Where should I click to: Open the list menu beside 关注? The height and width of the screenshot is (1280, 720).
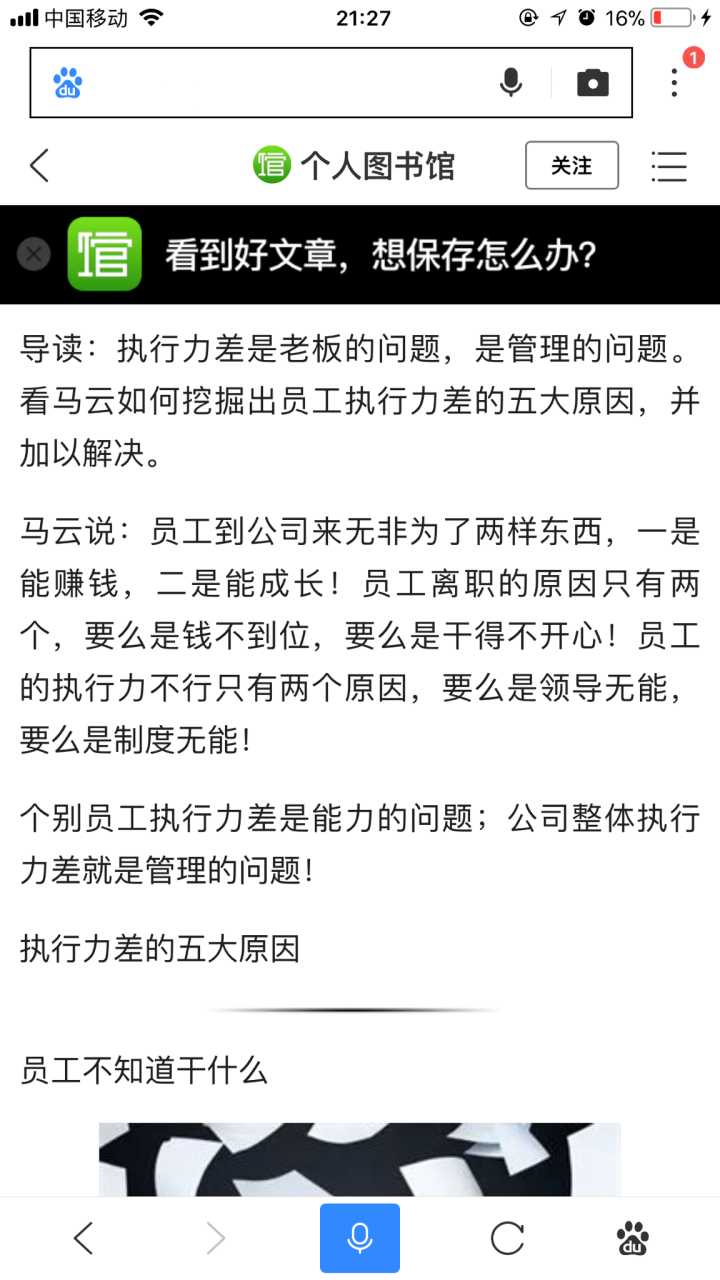pyautogui.click(x=668, y=166)
